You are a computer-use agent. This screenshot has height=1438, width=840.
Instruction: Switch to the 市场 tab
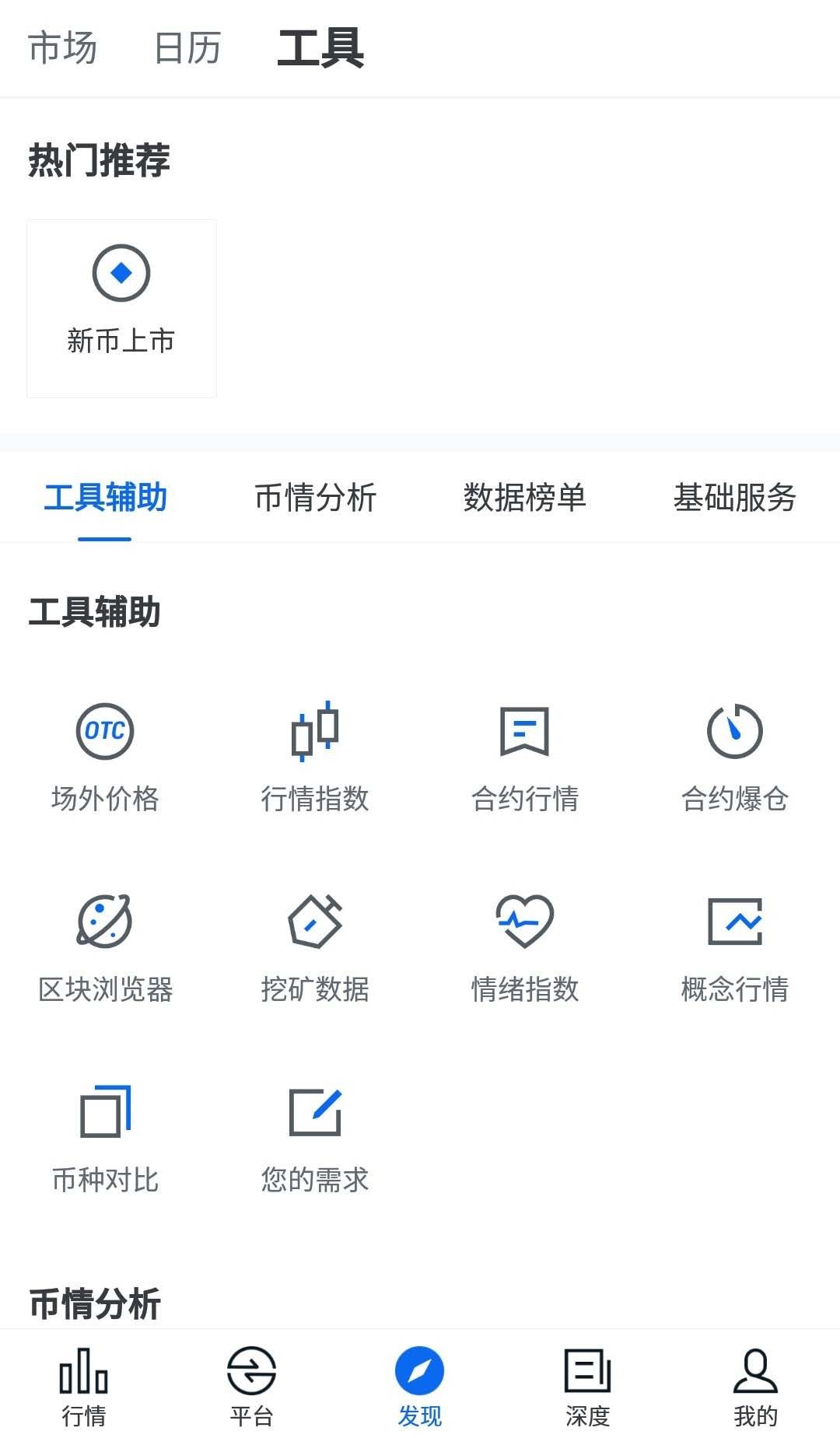pyautogui.click(x=61, y=48)
